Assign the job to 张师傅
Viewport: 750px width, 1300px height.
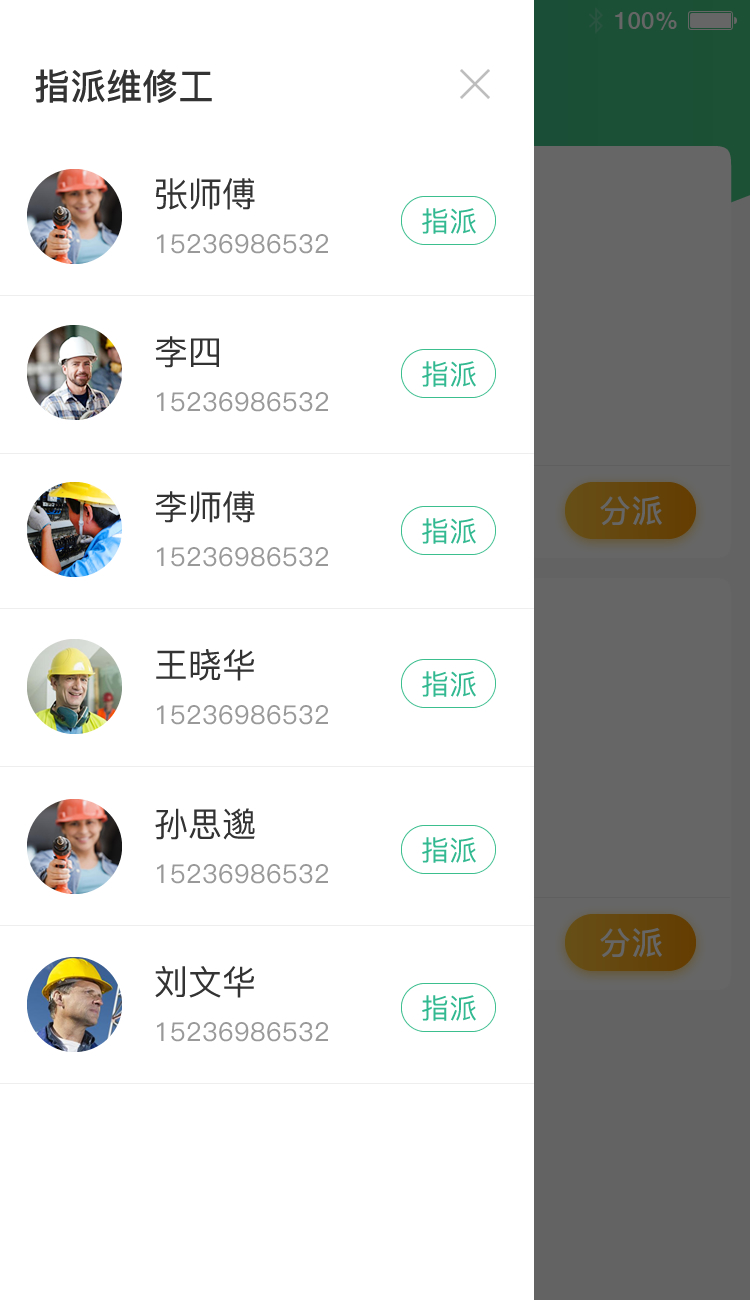pos(448,221)
